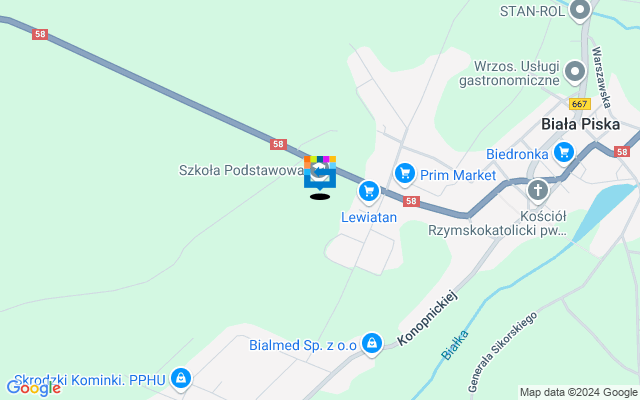Viewport: 640px width, 400px height.
Task: Open the Kościół Rzymskokatolicki church pin
Action: [538, 190]
